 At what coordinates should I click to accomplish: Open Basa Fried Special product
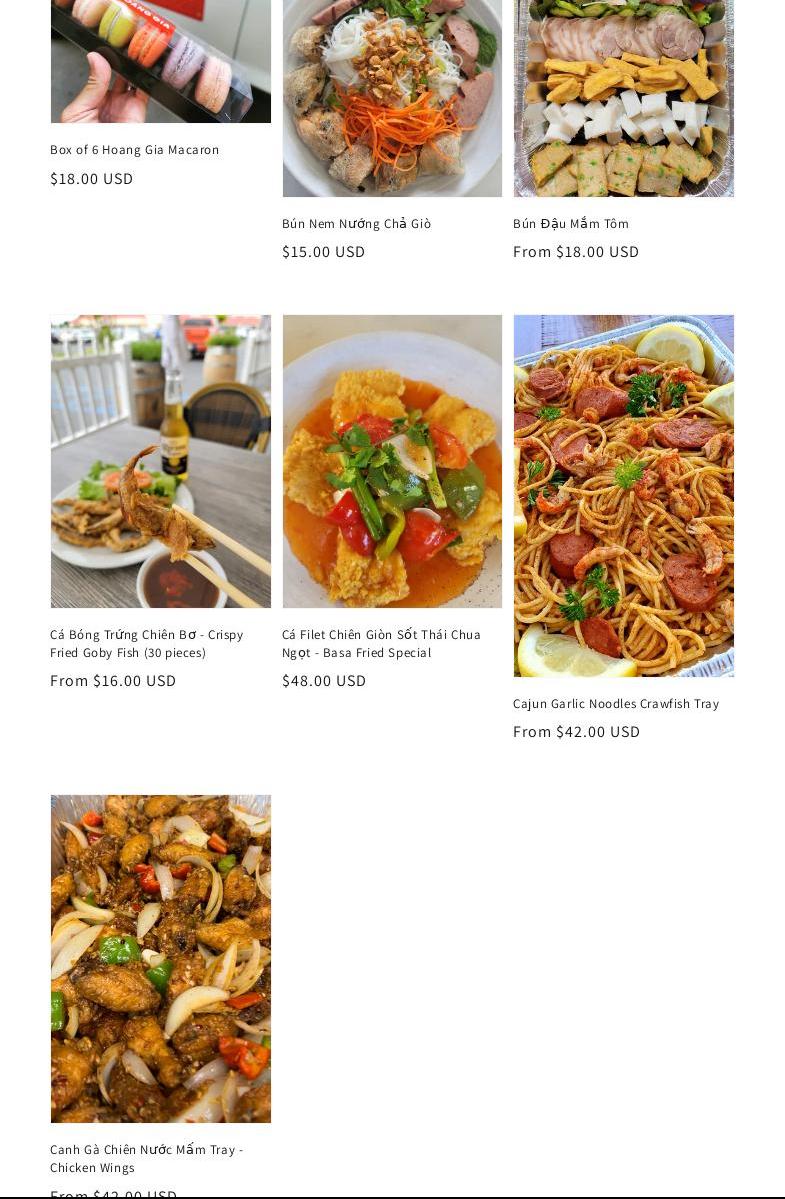pos(381,643)
